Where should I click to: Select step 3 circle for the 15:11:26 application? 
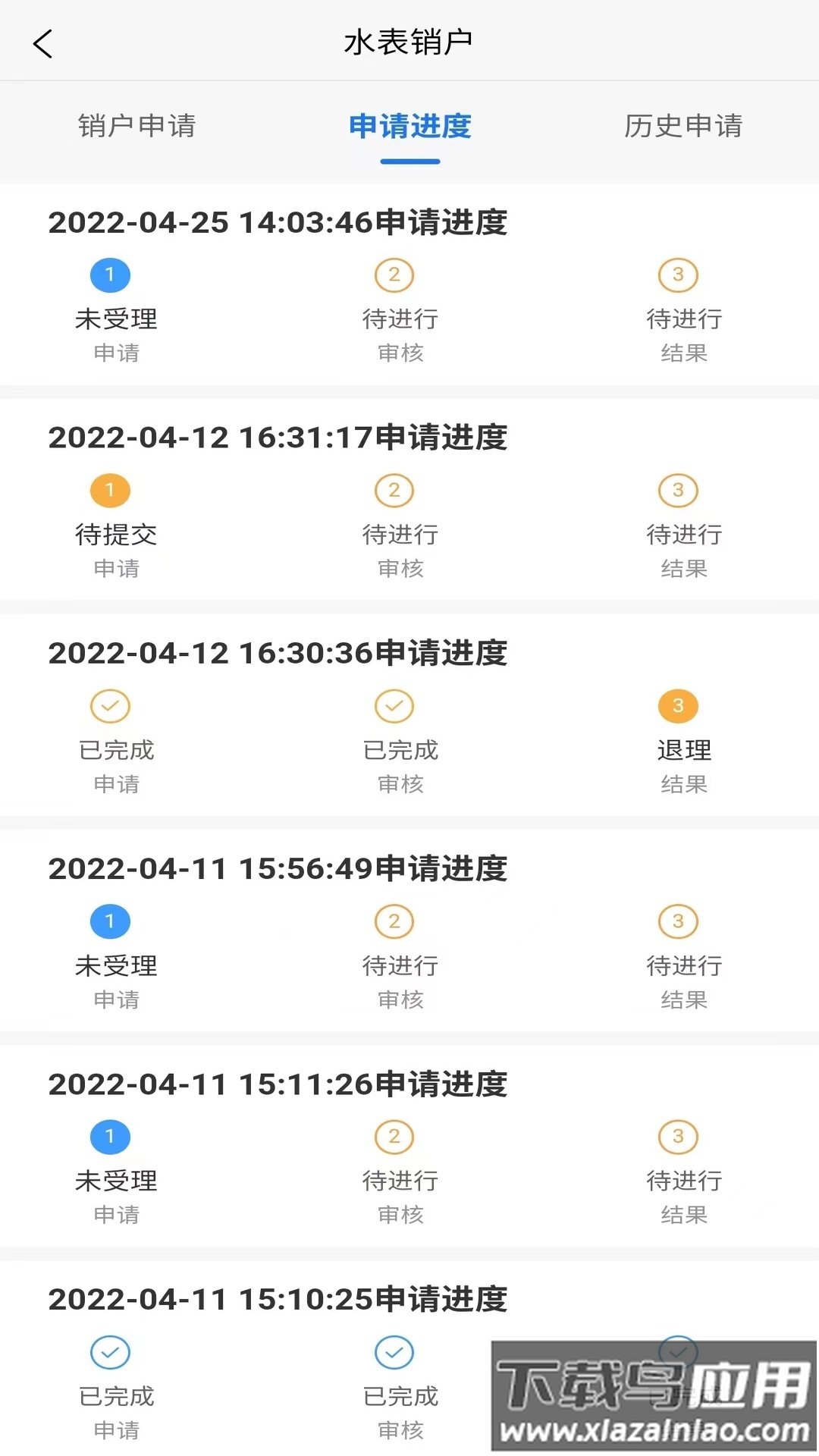677,1137
